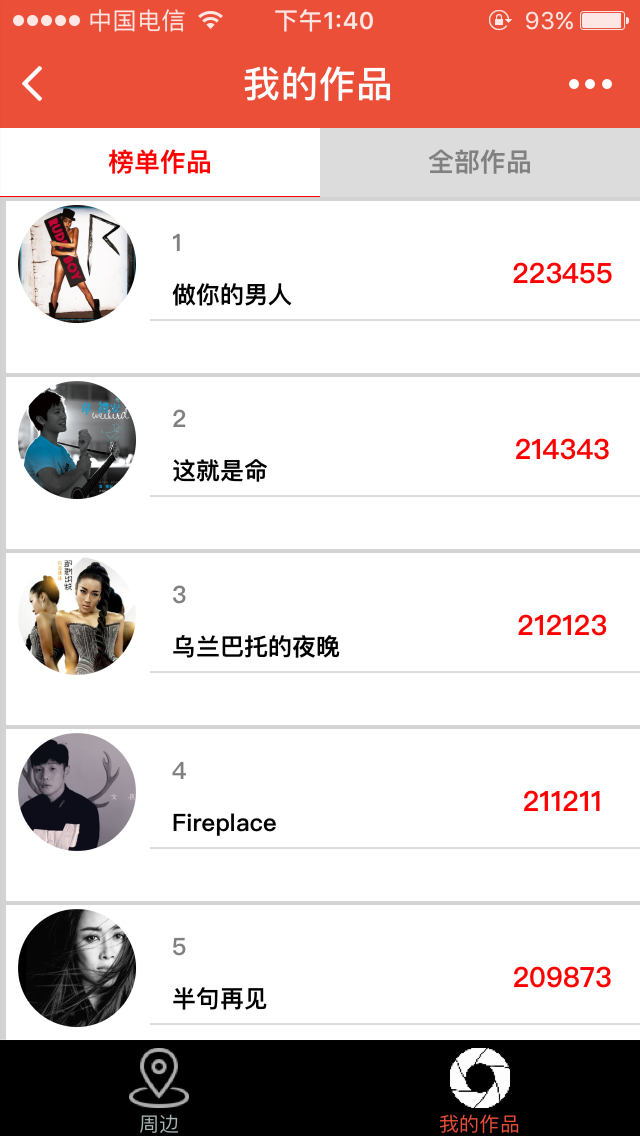Screen dimensions: 640x1136
Task: Go back using the header arrow
Action: tap(33, 84)
